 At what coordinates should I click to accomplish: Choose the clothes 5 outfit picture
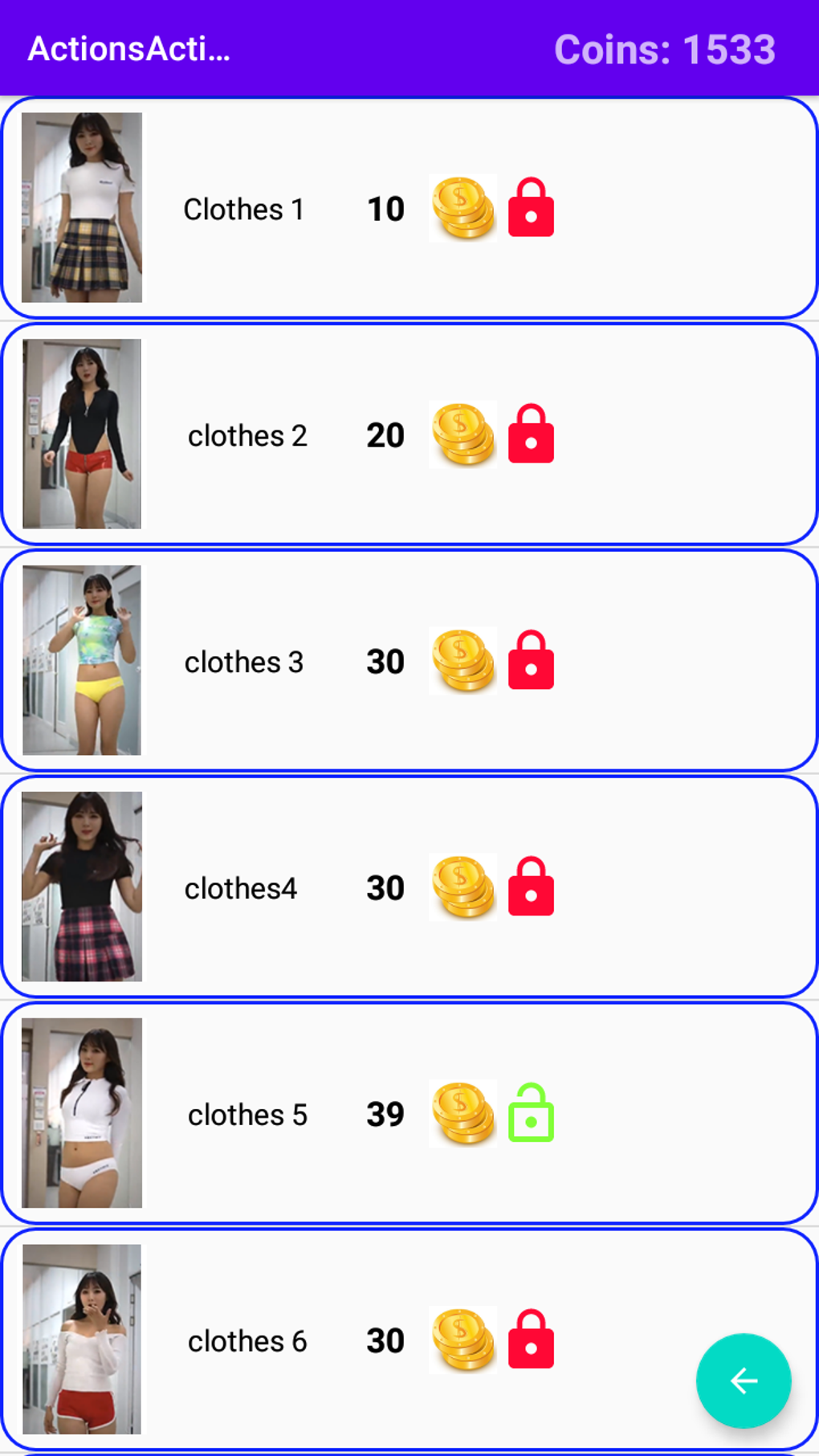[82, 1113]
